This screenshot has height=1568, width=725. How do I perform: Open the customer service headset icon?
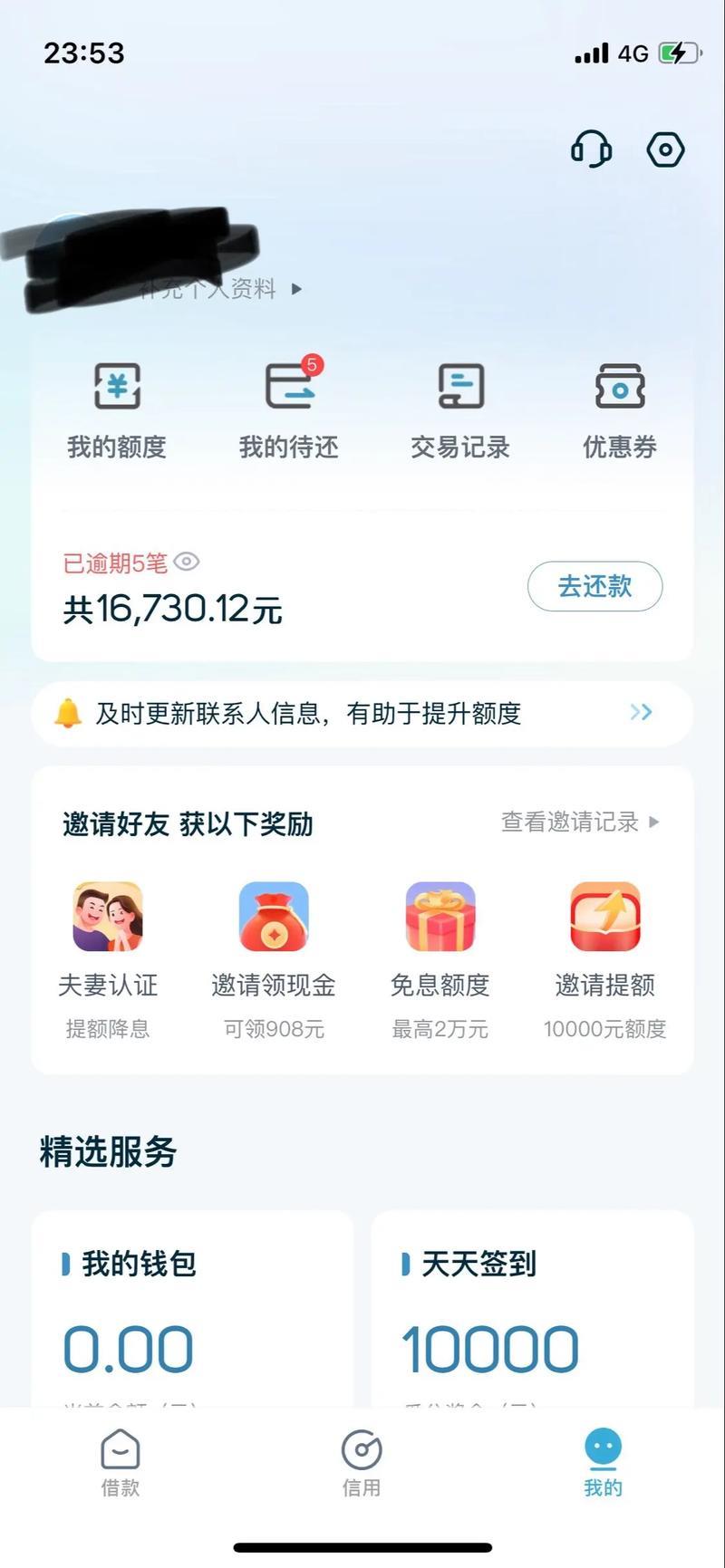click(x=590, y=149)
